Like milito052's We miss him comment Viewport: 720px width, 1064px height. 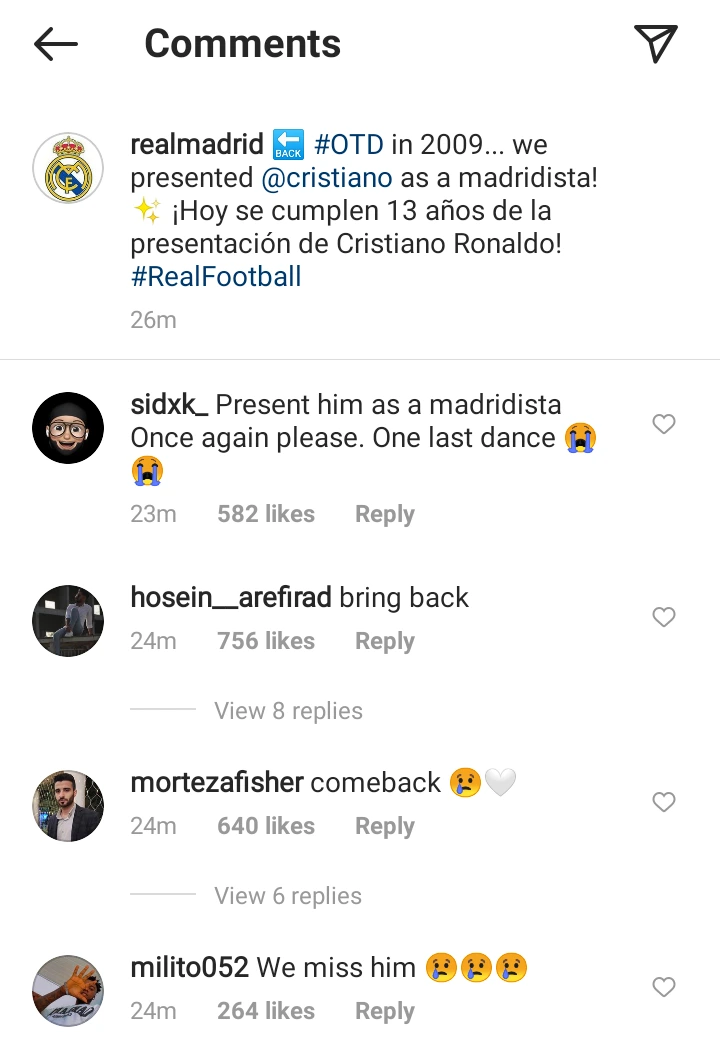click(664, 987)
